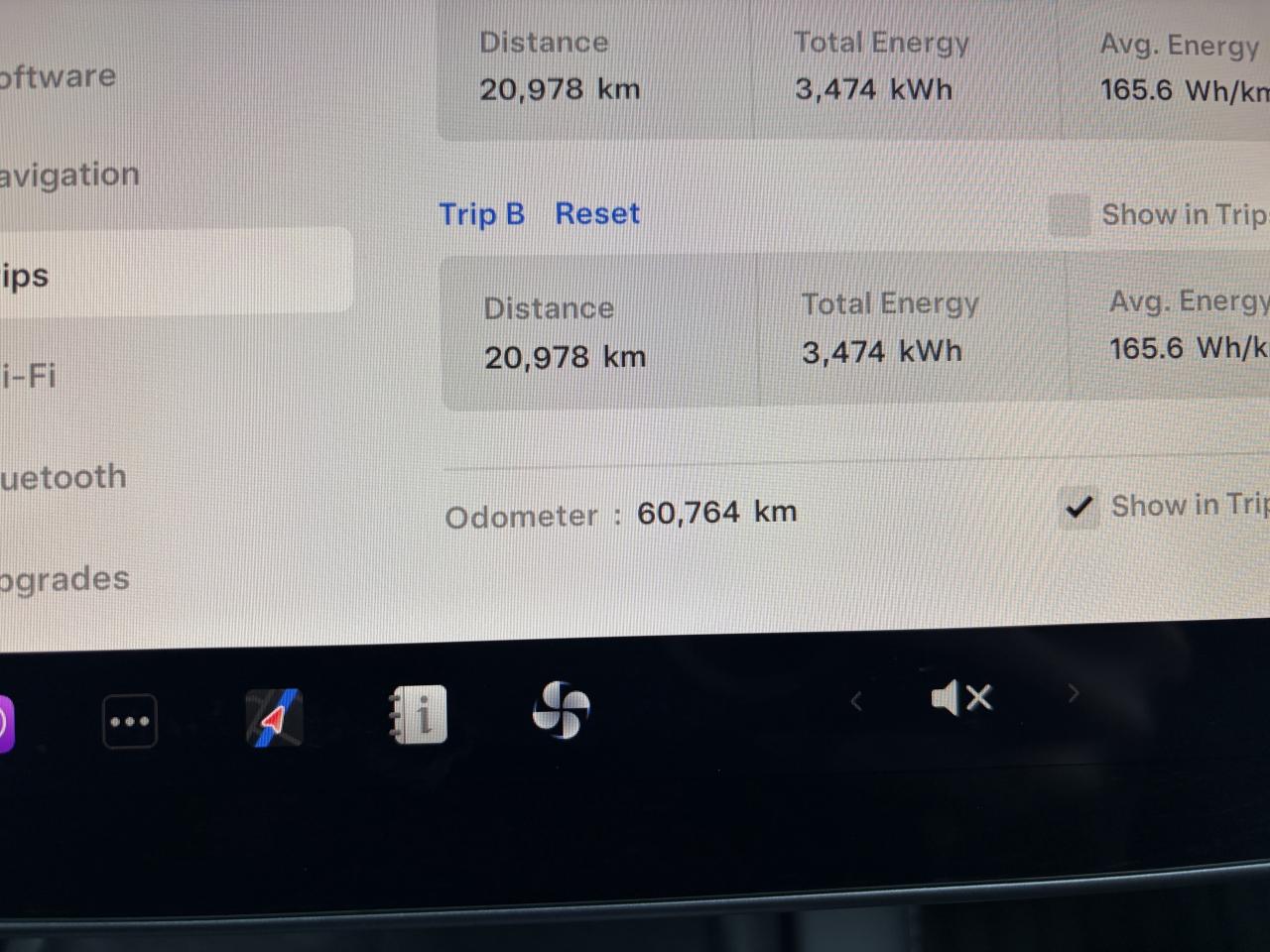
Task: Uncheck Show in Trips for Odometer
Action: coord(1079,508)
